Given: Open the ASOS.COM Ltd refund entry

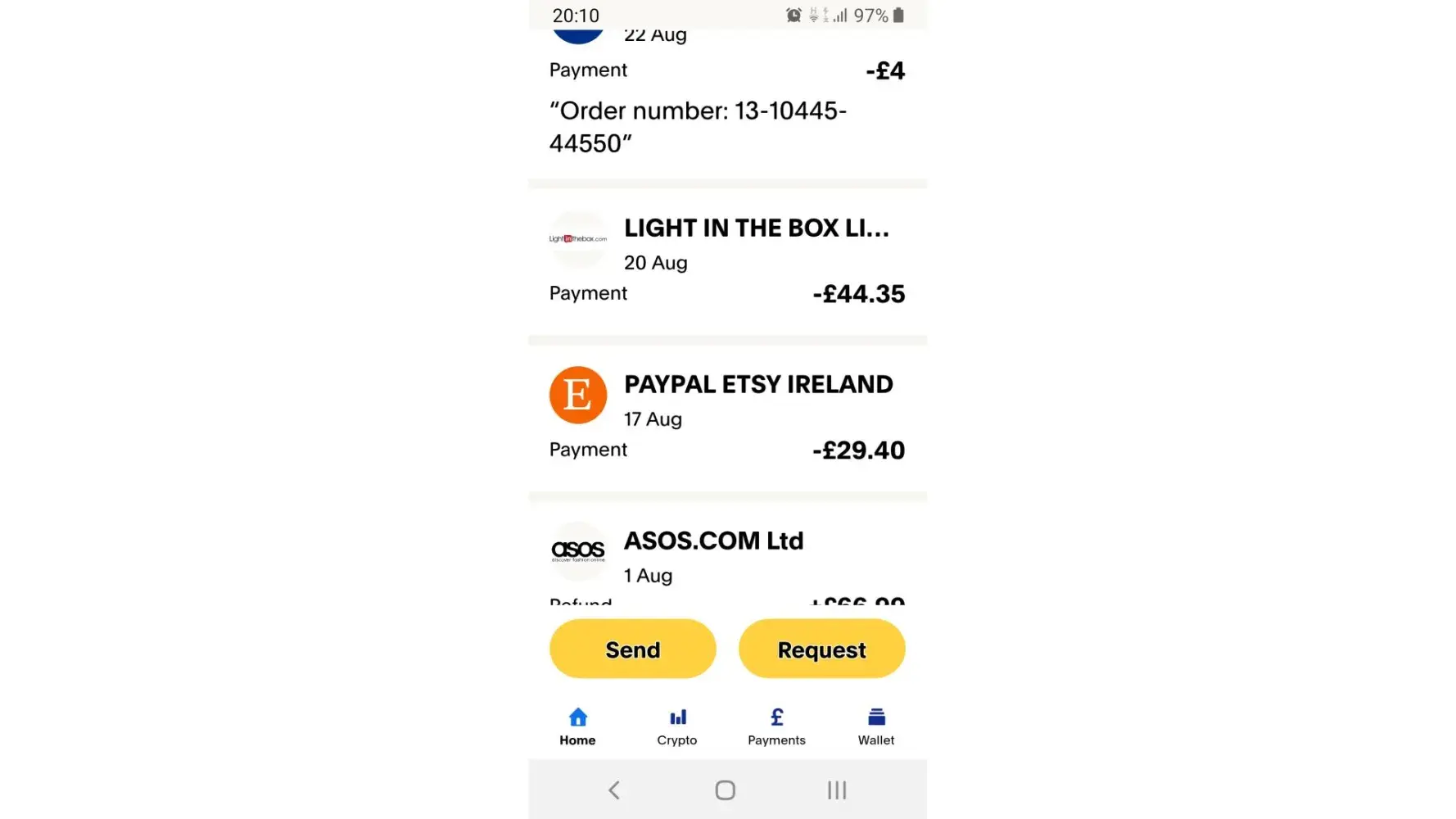Looking at the screenshot, I should (x=727, y=559).
